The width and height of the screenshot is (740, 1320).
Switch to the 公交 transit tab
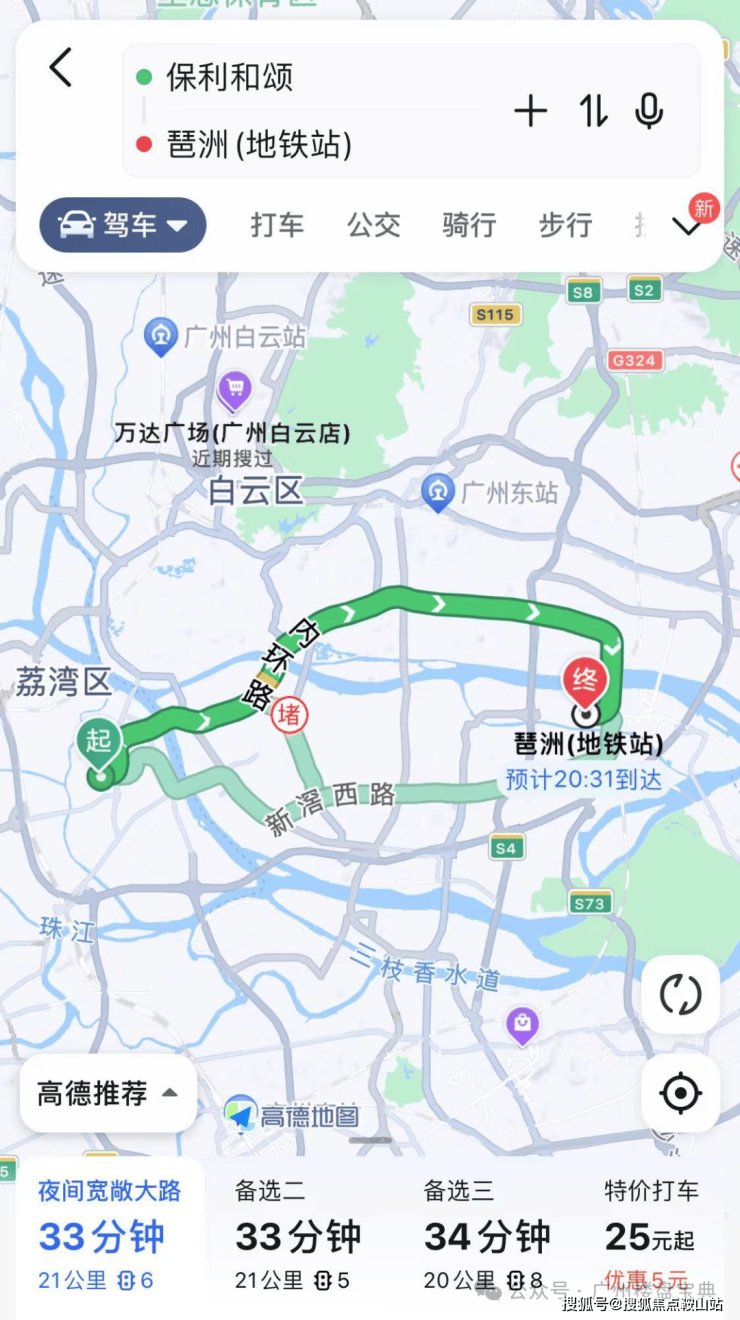[373, 225]
